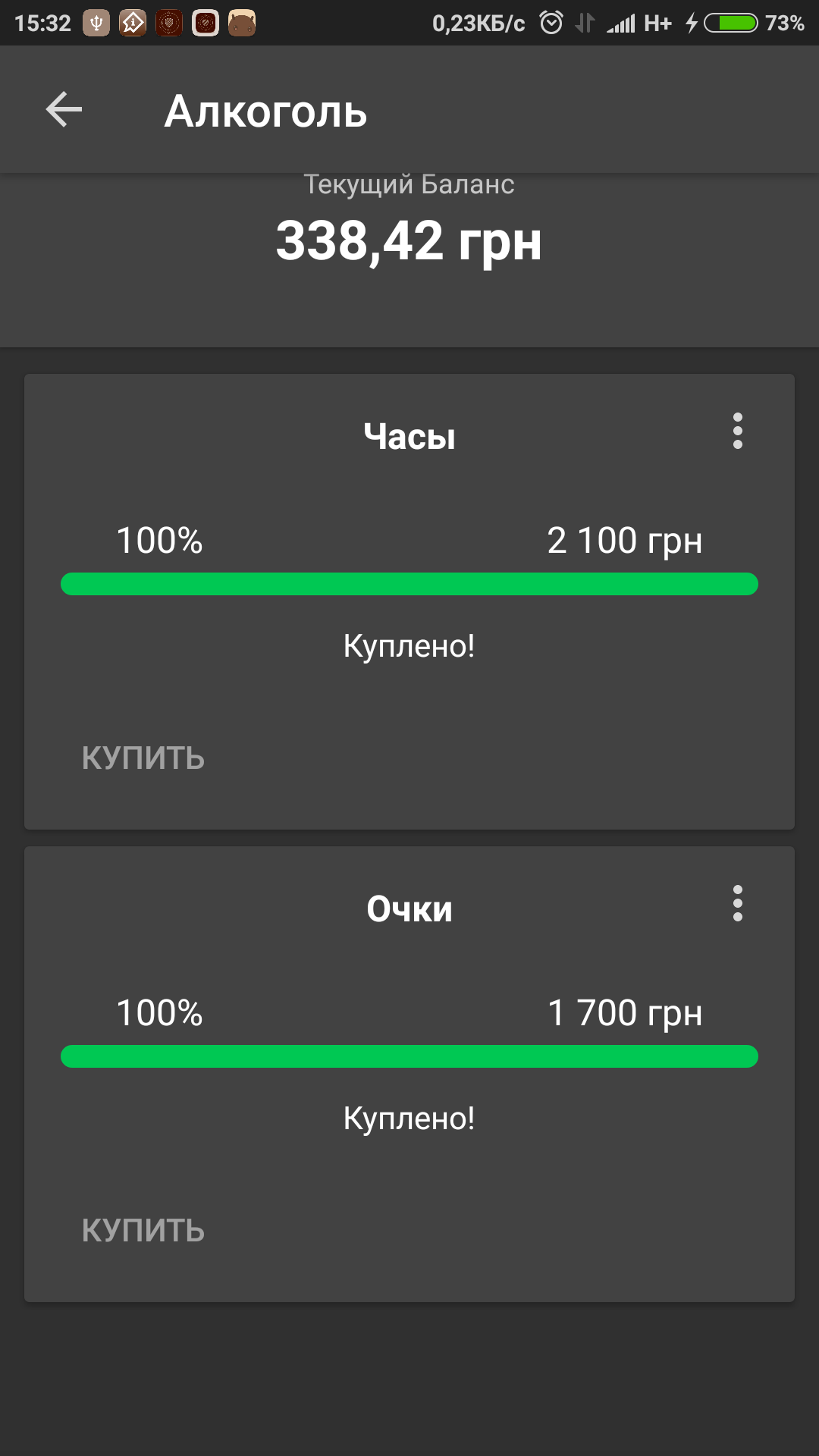Image resolution: width=819 pixels, height=1456 pixels.
Task: Open the overflow menu on the Очки card
Action: point(737,903)
